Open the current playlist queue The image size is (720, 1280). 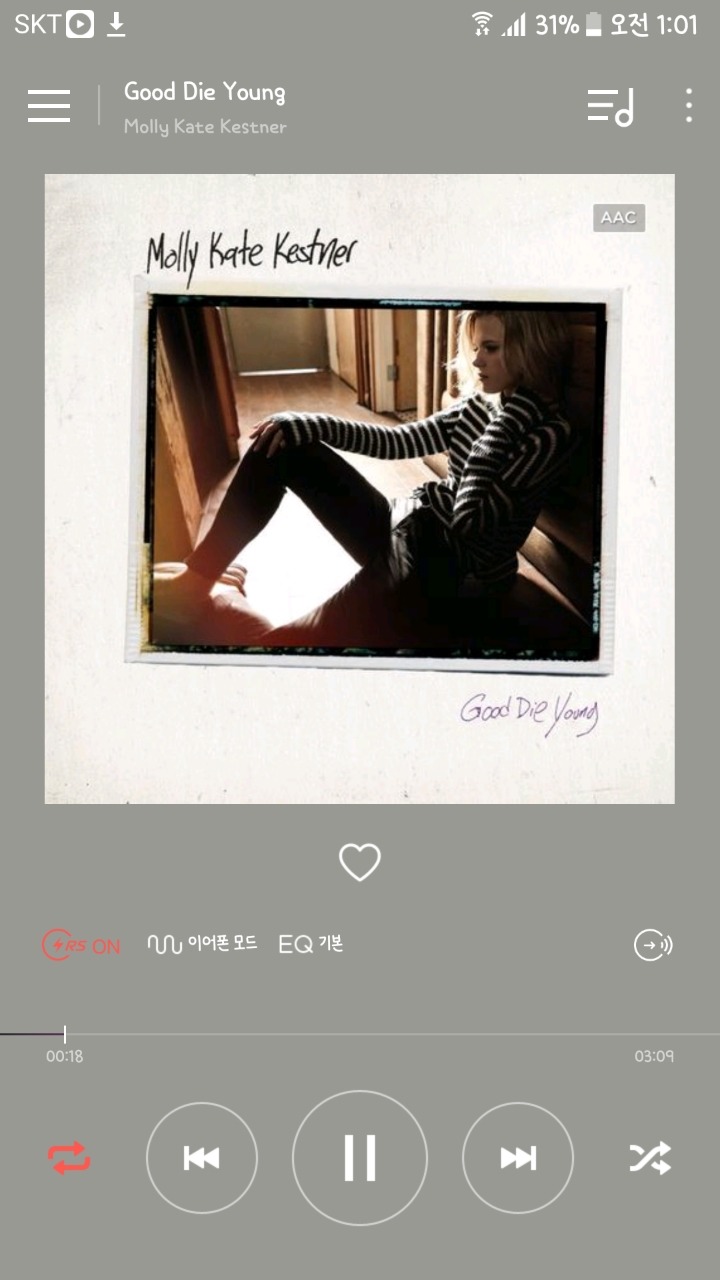[x=610, y=106]
